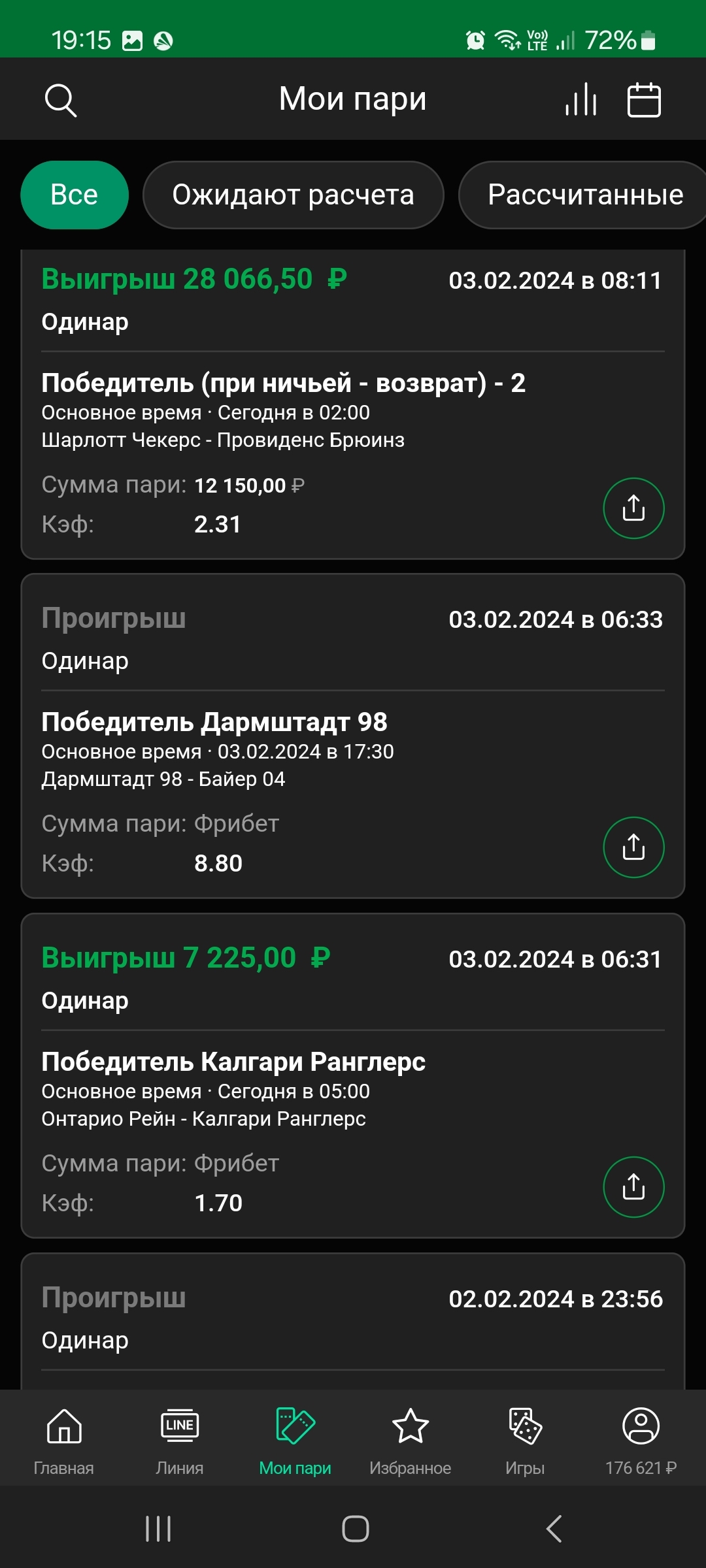Select the Все filter chip
The height and width of the screenshot is (1568, 706).
point(75,195)
